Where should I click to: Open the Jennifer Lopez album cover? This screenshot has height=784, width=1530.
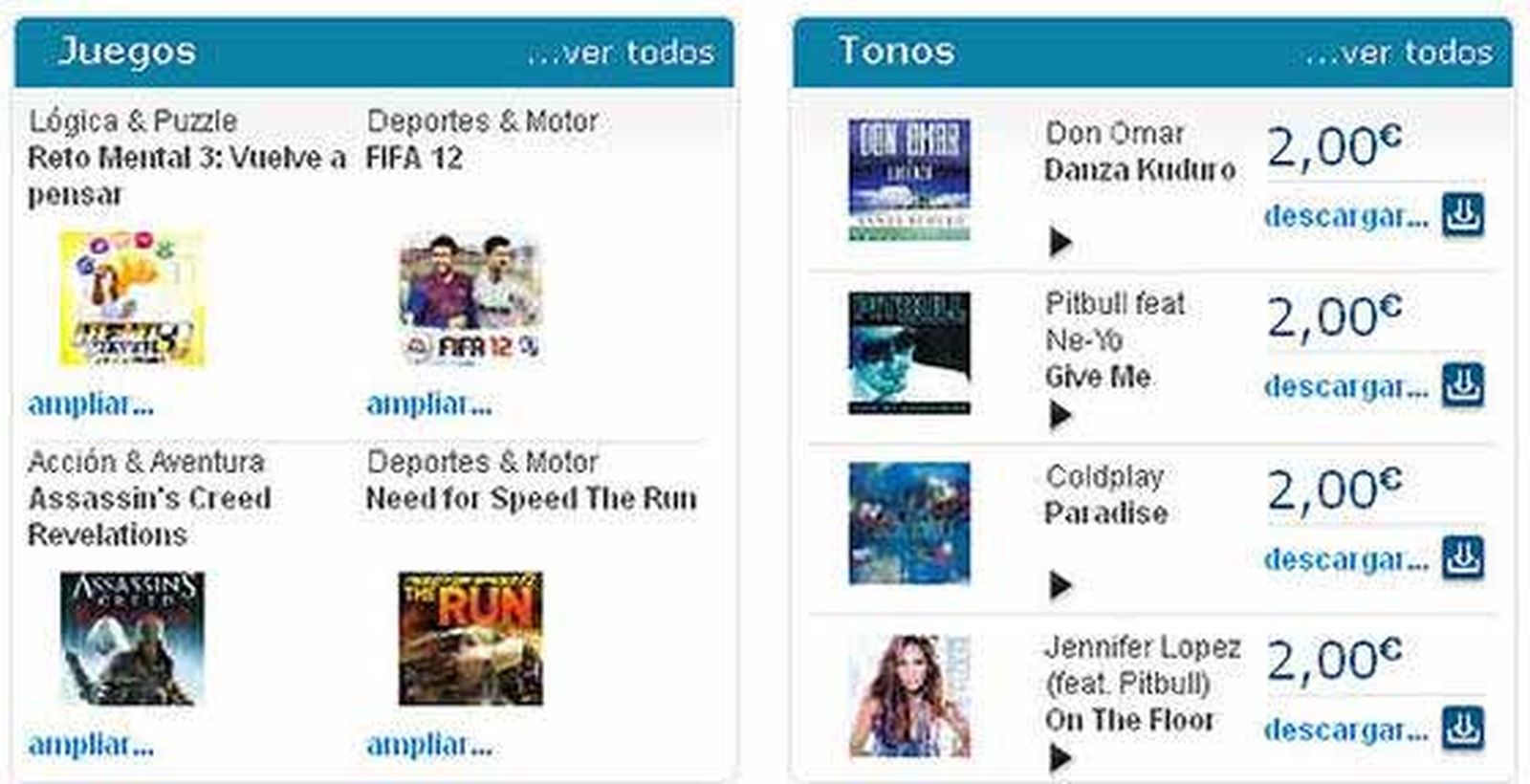tap(909, 696)
